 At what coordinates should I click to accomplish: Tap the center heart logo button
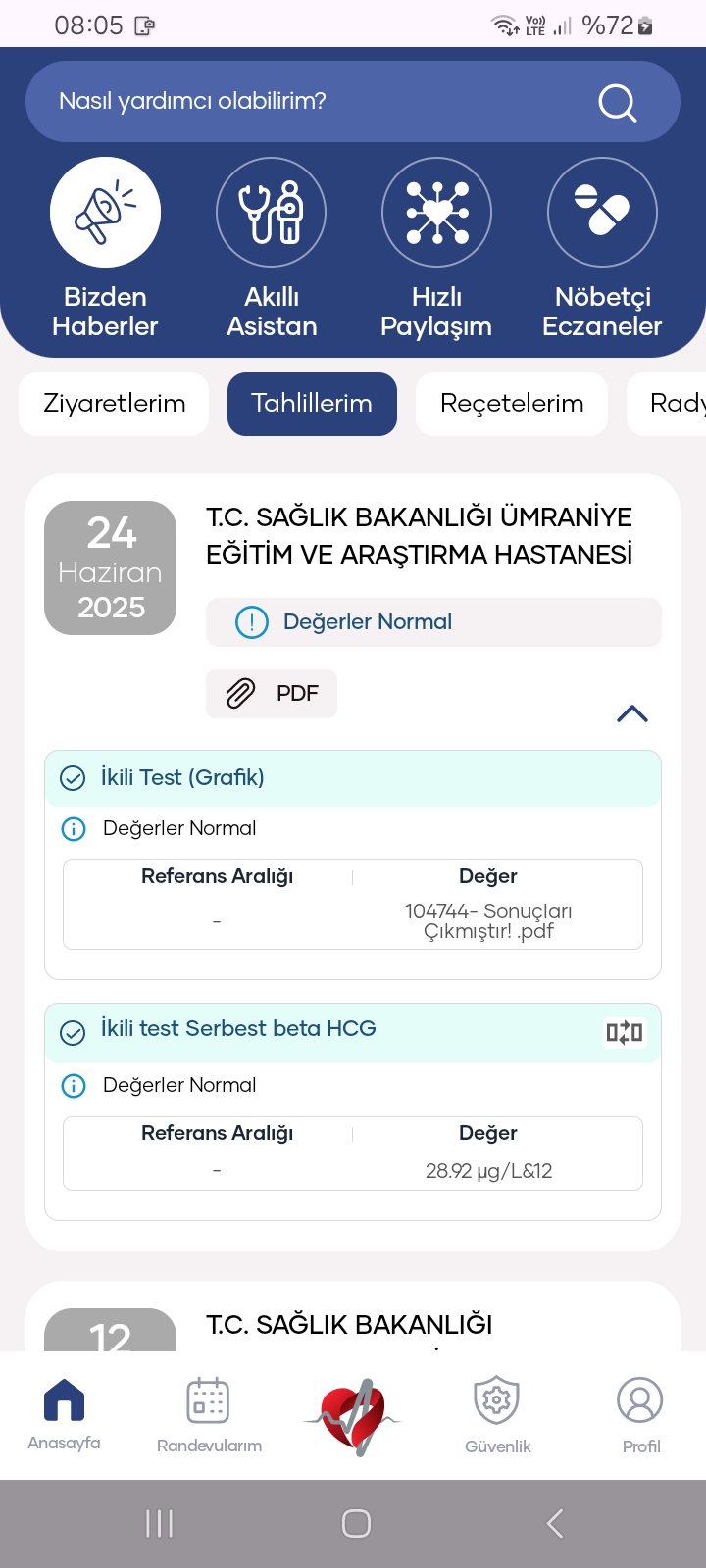click(x=353, y=1416)
